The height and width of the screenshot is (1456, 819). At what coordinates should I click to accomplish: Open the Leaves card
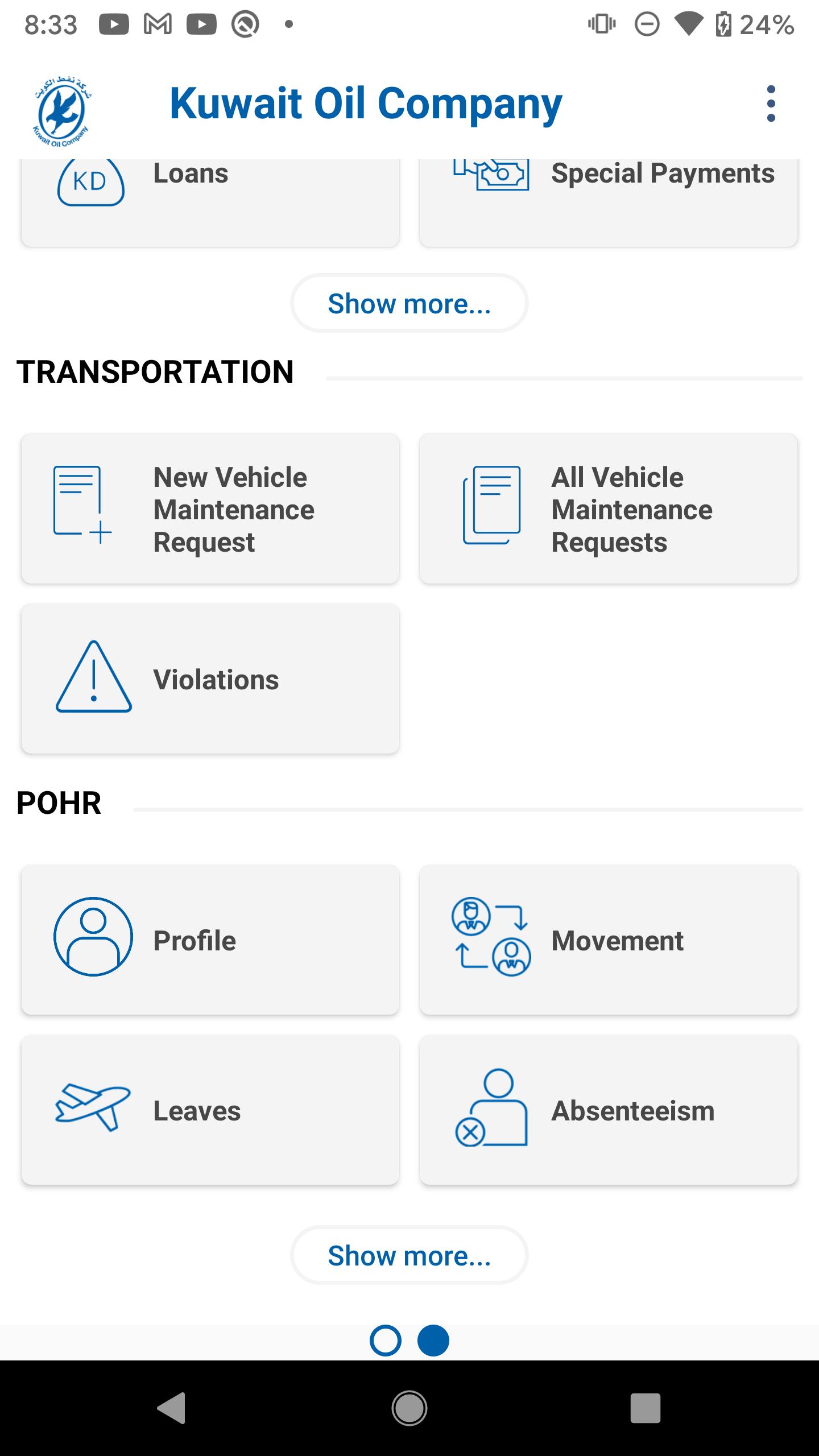coord(210,1110)
